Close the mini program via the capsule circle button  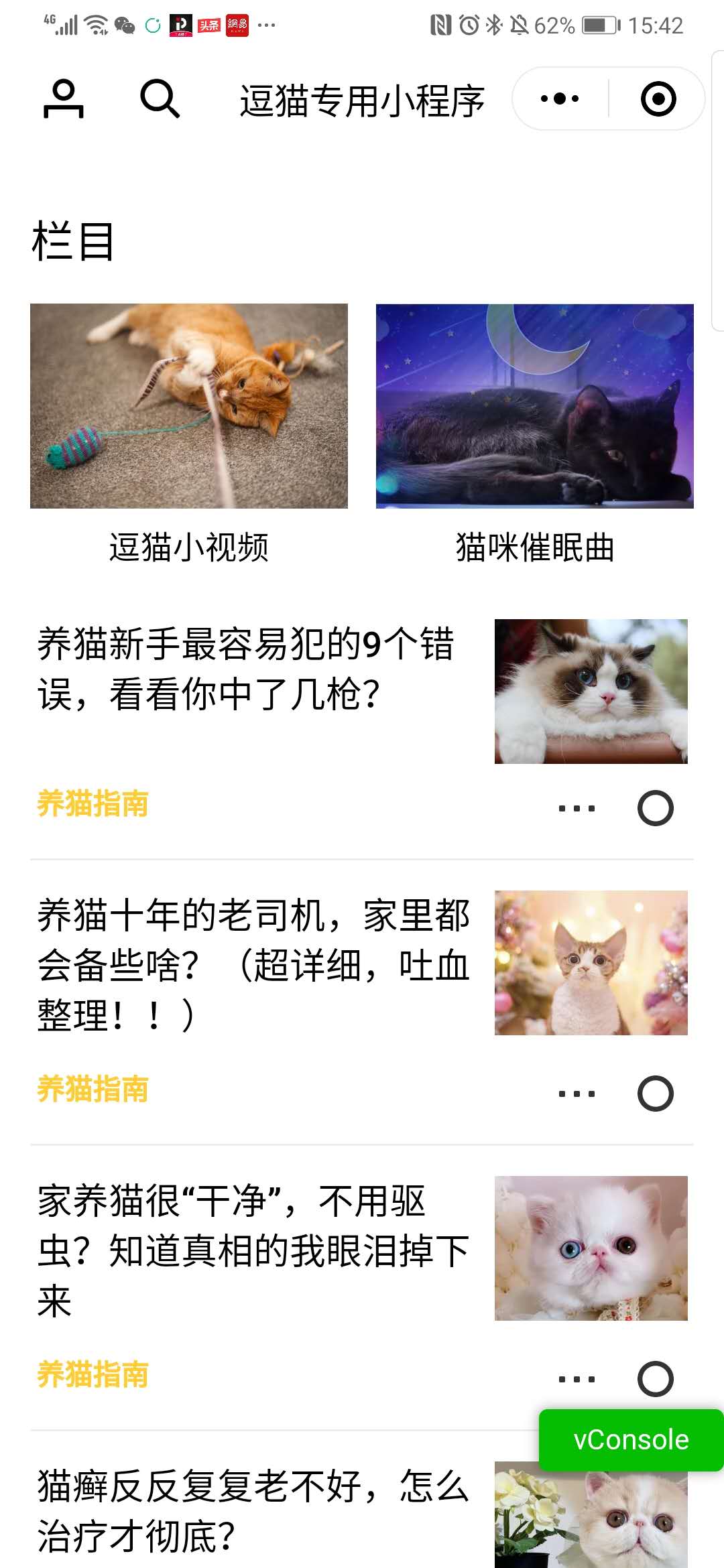pos(658,99)
